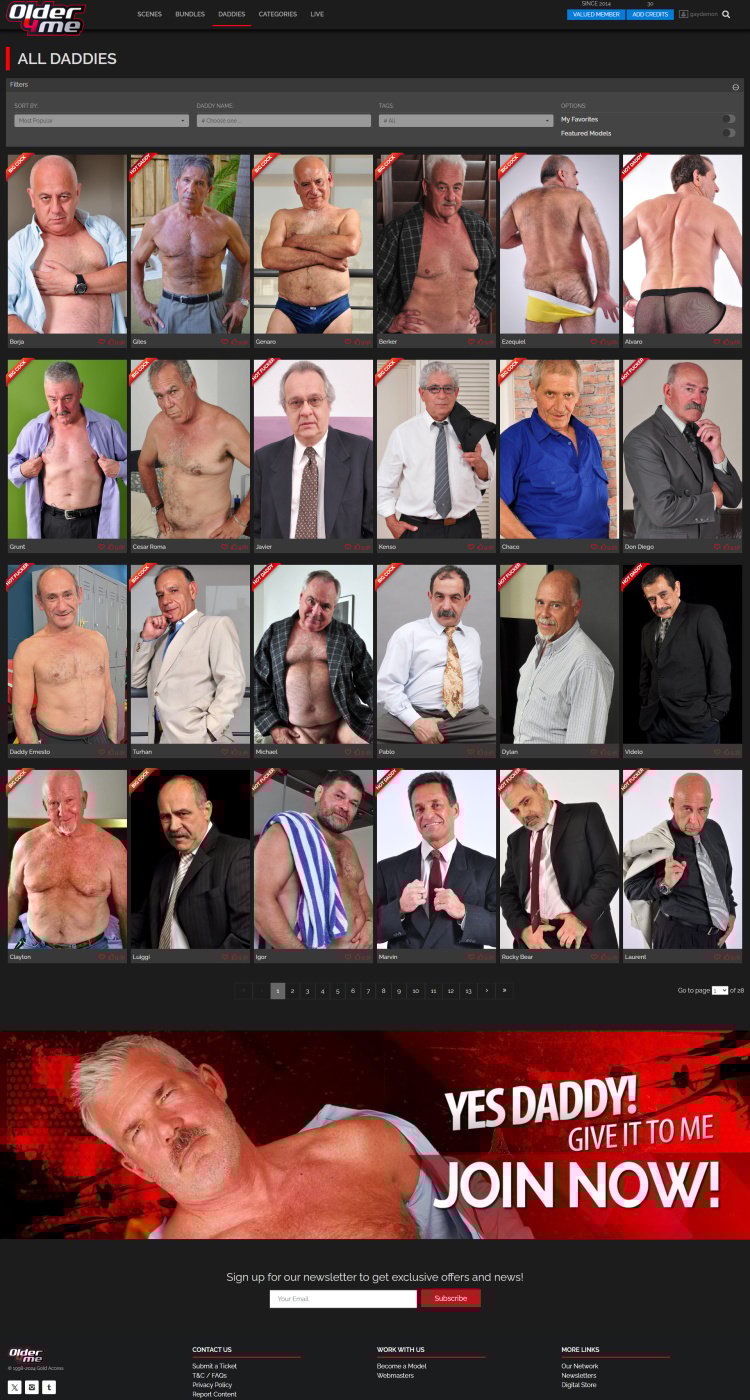Open the Daddy Name picker
The width and height of the screenshot is (750, 1400).
284,121
